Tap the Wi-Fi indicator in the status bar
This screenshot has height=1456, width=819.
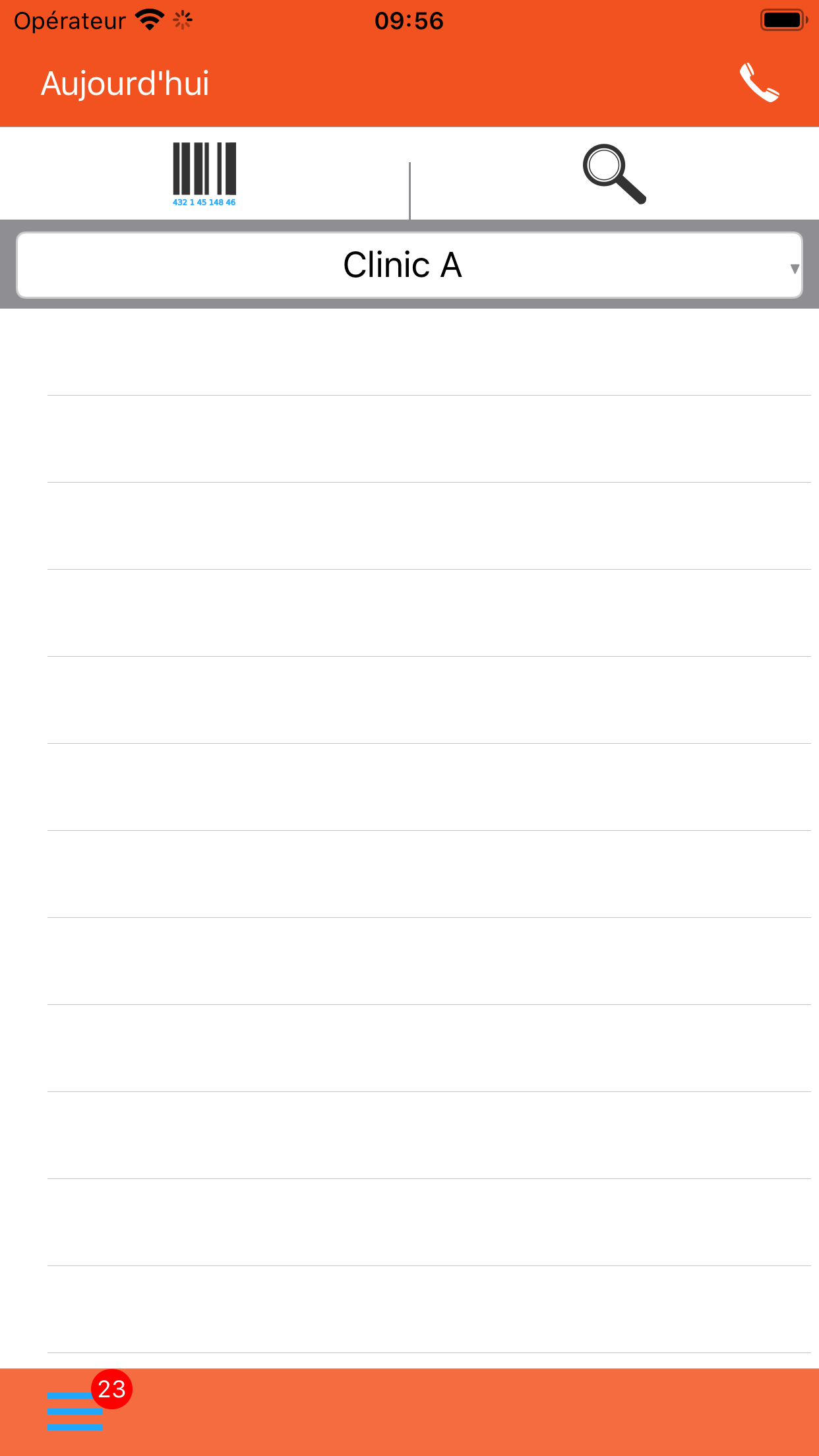pyautogui.click(x=148, y=19)
